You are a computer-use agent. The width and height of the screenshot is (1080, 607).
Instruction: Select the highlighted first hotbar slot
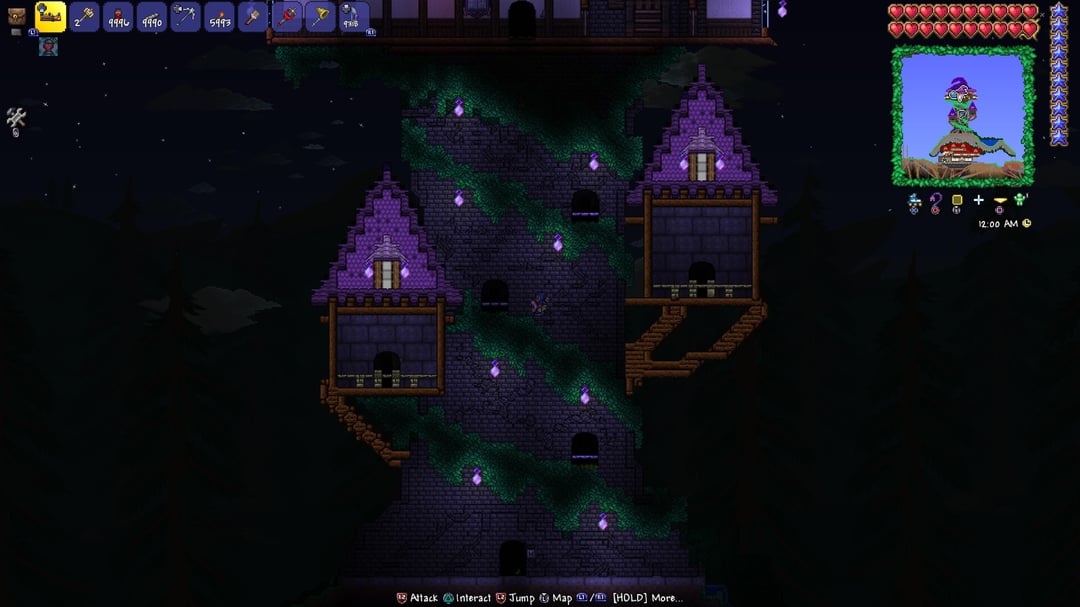coord(50,16)
